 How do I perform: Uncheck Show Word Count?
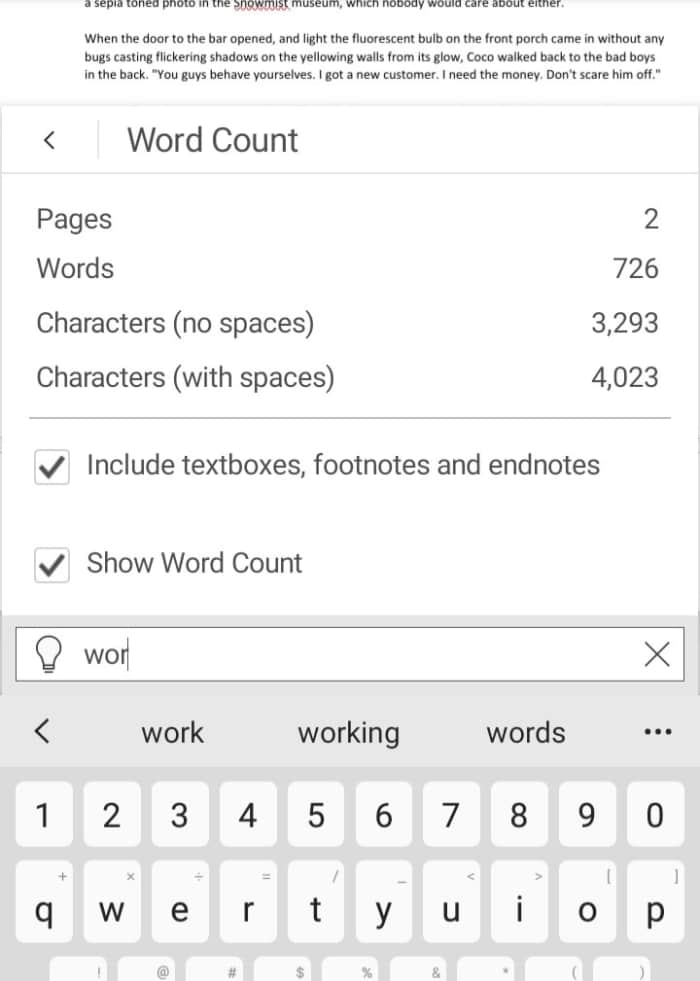coord(51,564)
